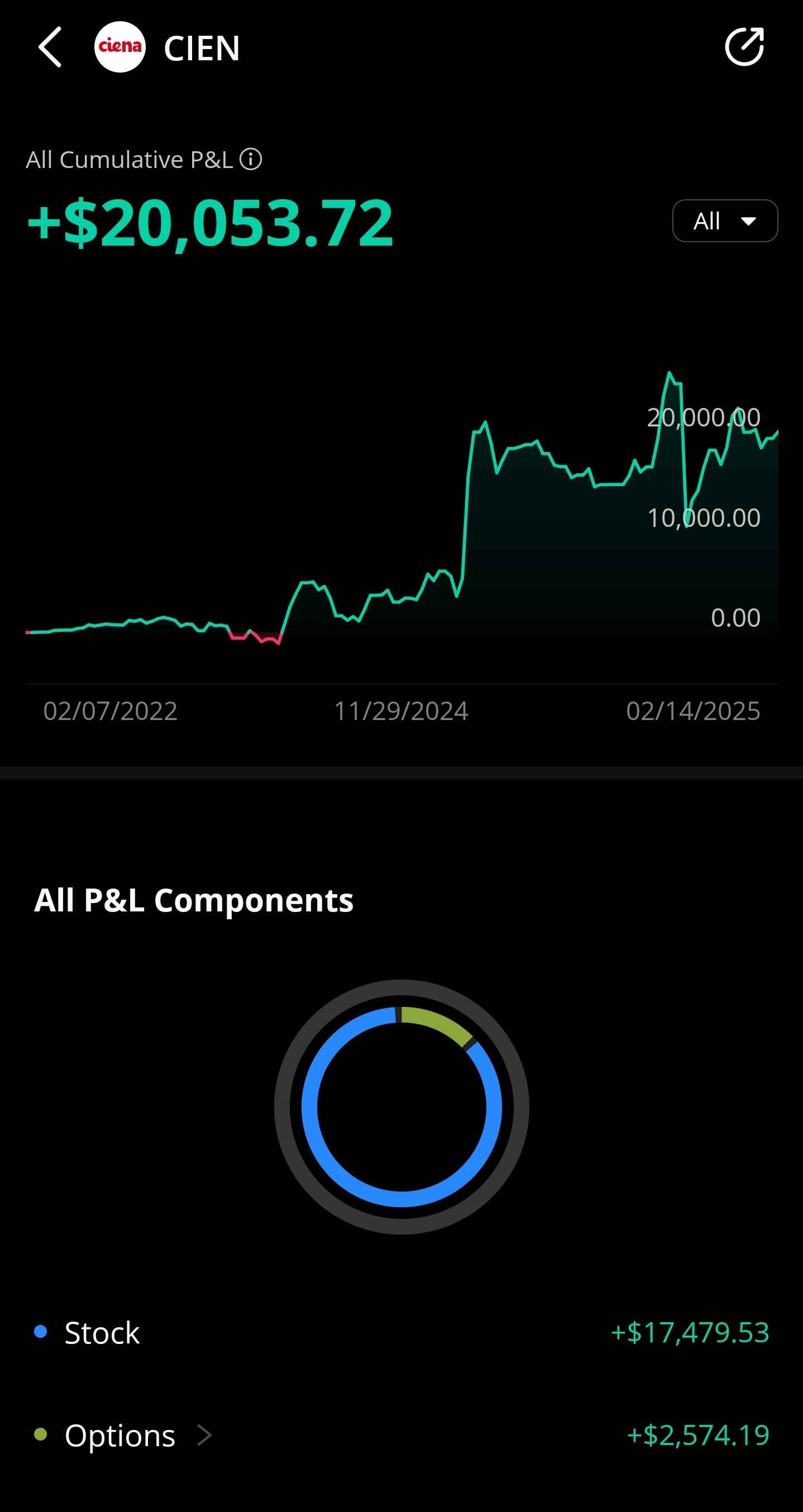Share the CIEN P&L page
803x1512 pixels.
(x=744, y=46)
